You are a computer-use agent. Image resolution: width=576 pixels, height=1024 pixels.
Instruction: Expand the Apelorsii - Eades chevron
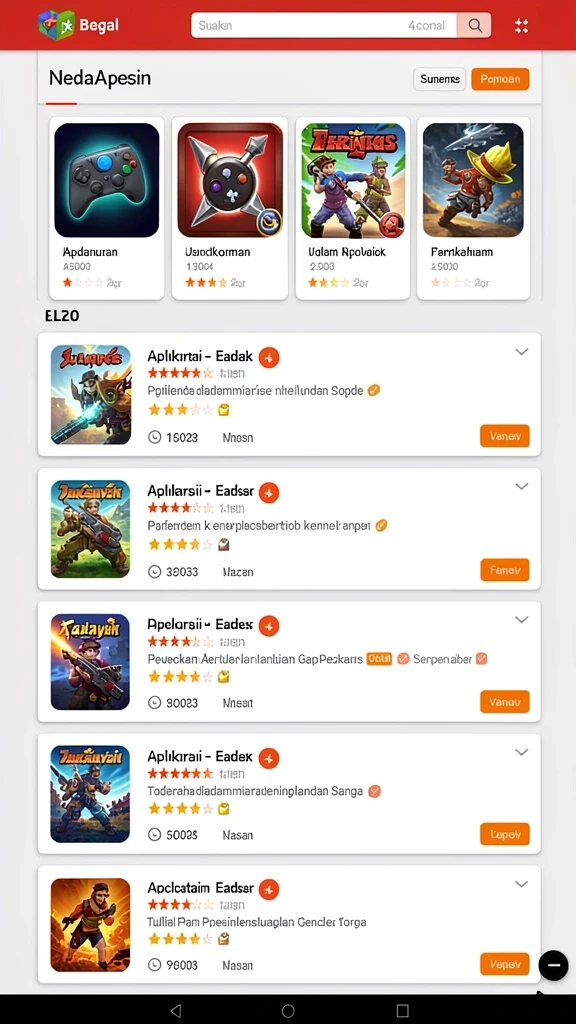pyautogui.click(x=521, y=619)
